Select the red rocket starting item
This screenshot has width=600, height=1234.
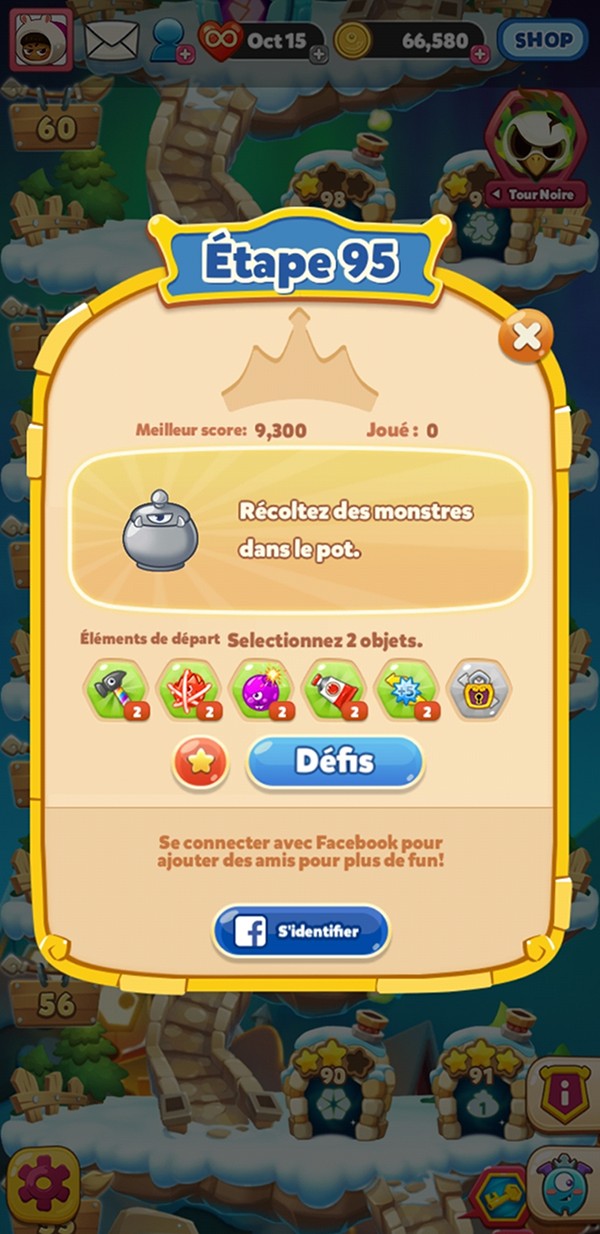tap(334, 687)
